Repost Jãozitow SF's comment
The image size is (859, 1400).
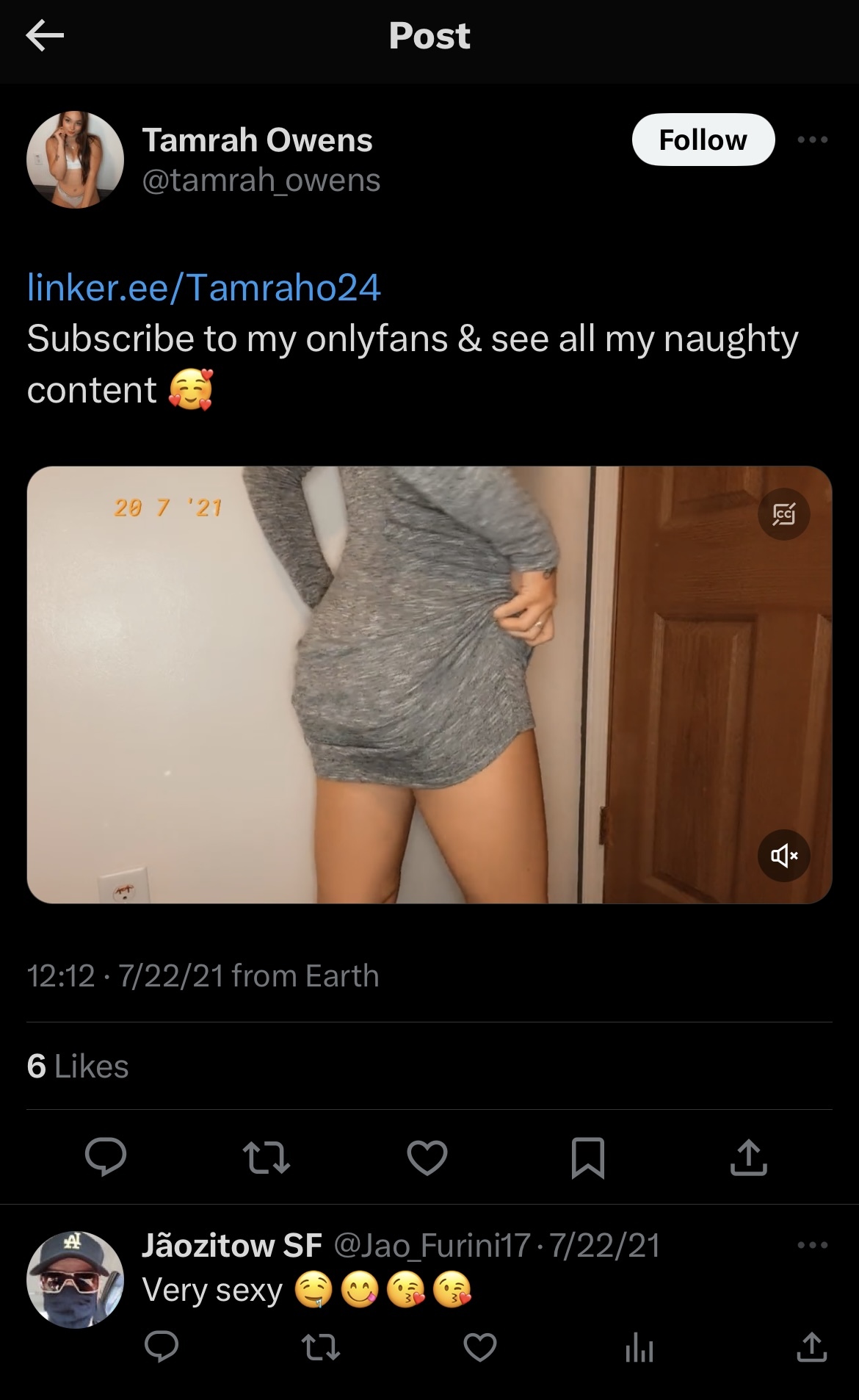[321, 1347]
